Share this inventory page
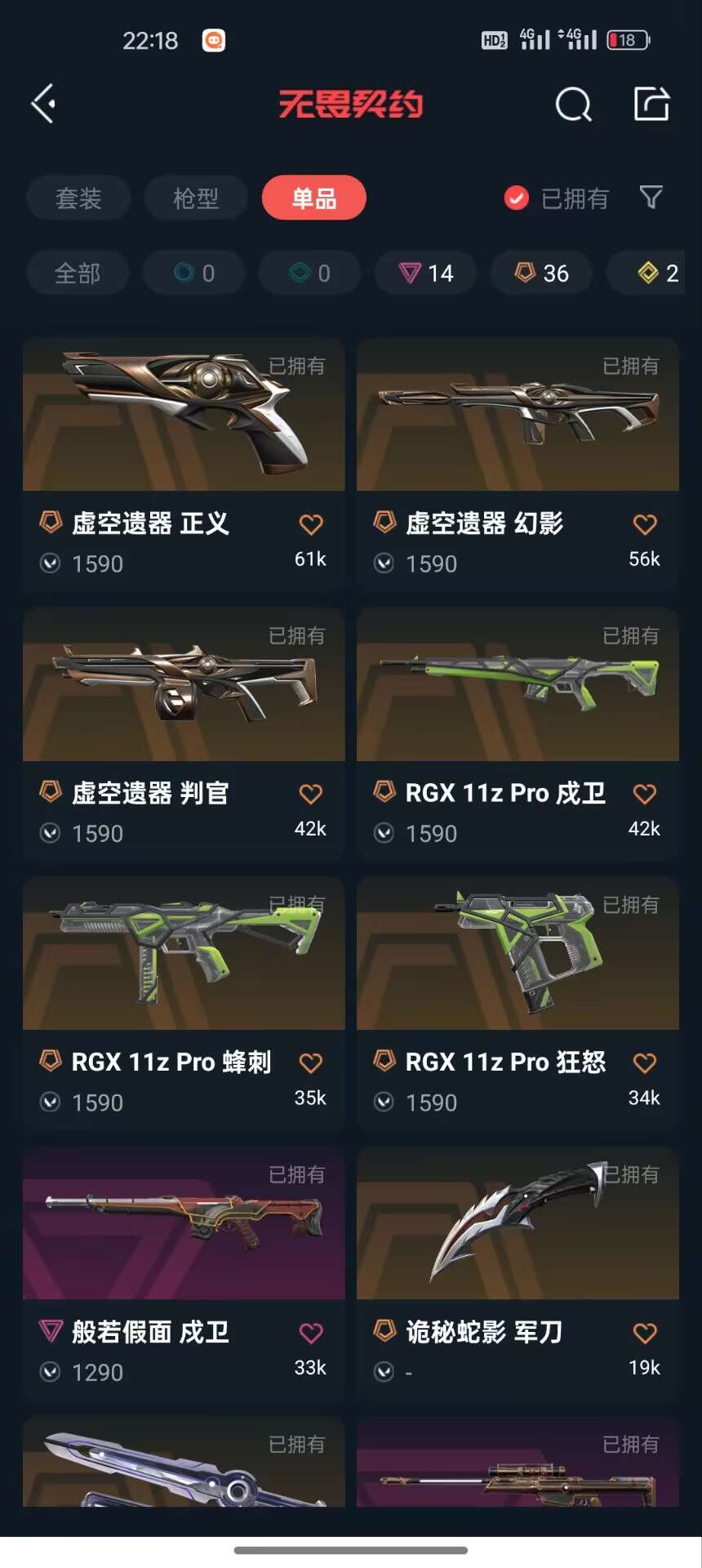The width and height of the screenshot is (702, 1568). (x=651, y=104)
